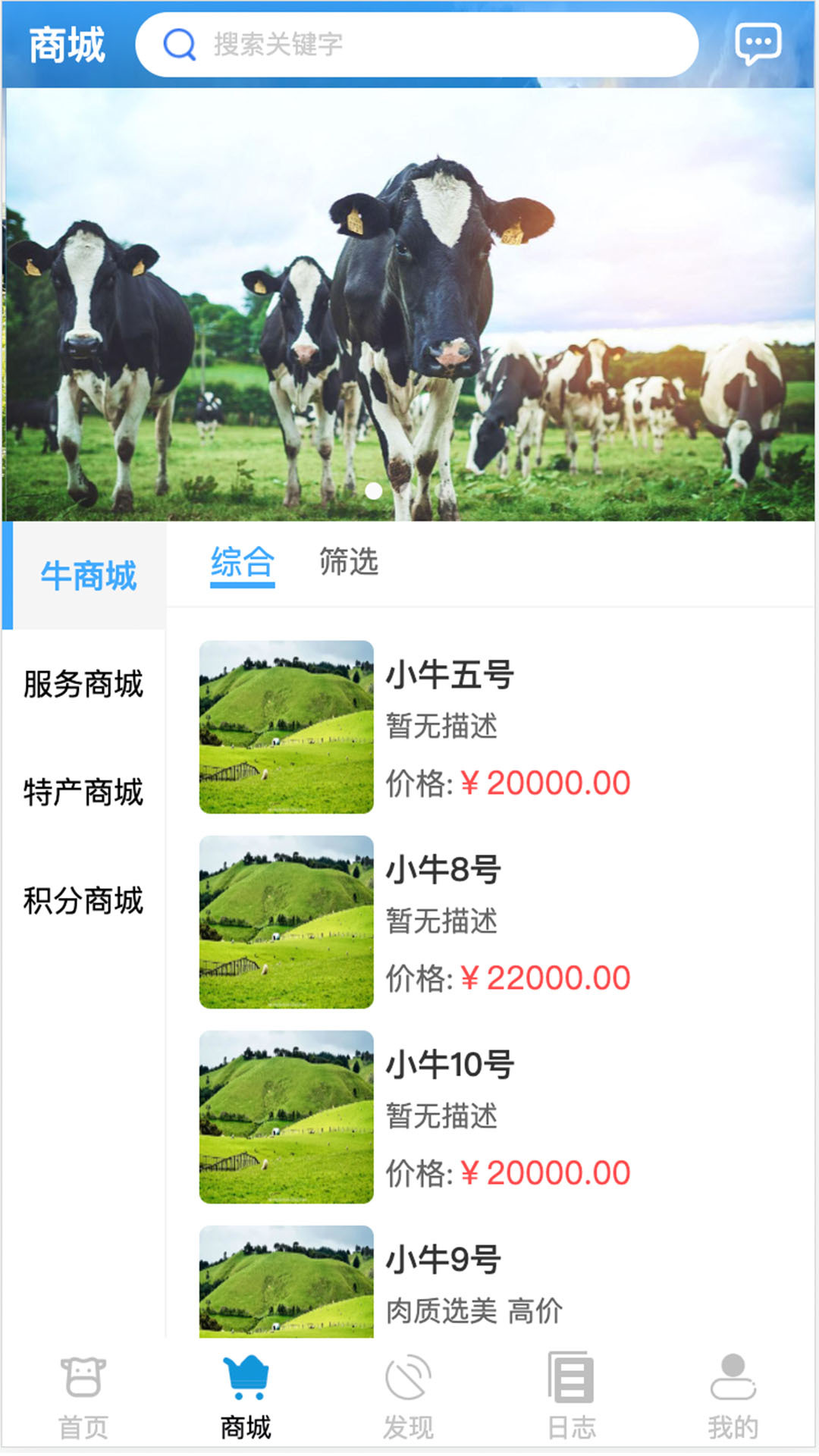
Task: Select 牛商城 in the sidebar
Action: (x=87, y=576)
